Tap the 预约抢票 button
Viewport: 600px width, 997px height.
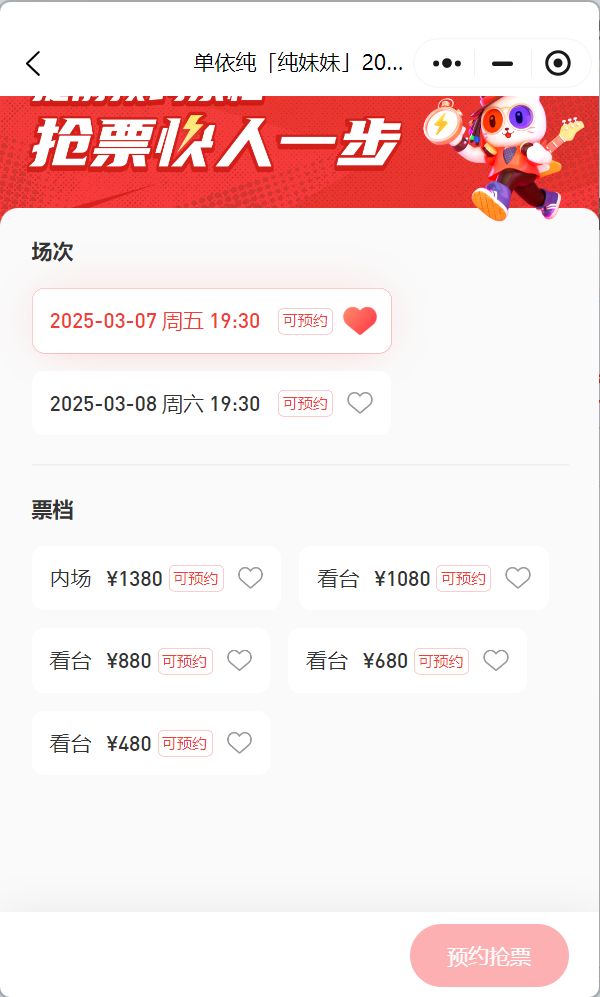pyautogui.click(x=489, y=956)
